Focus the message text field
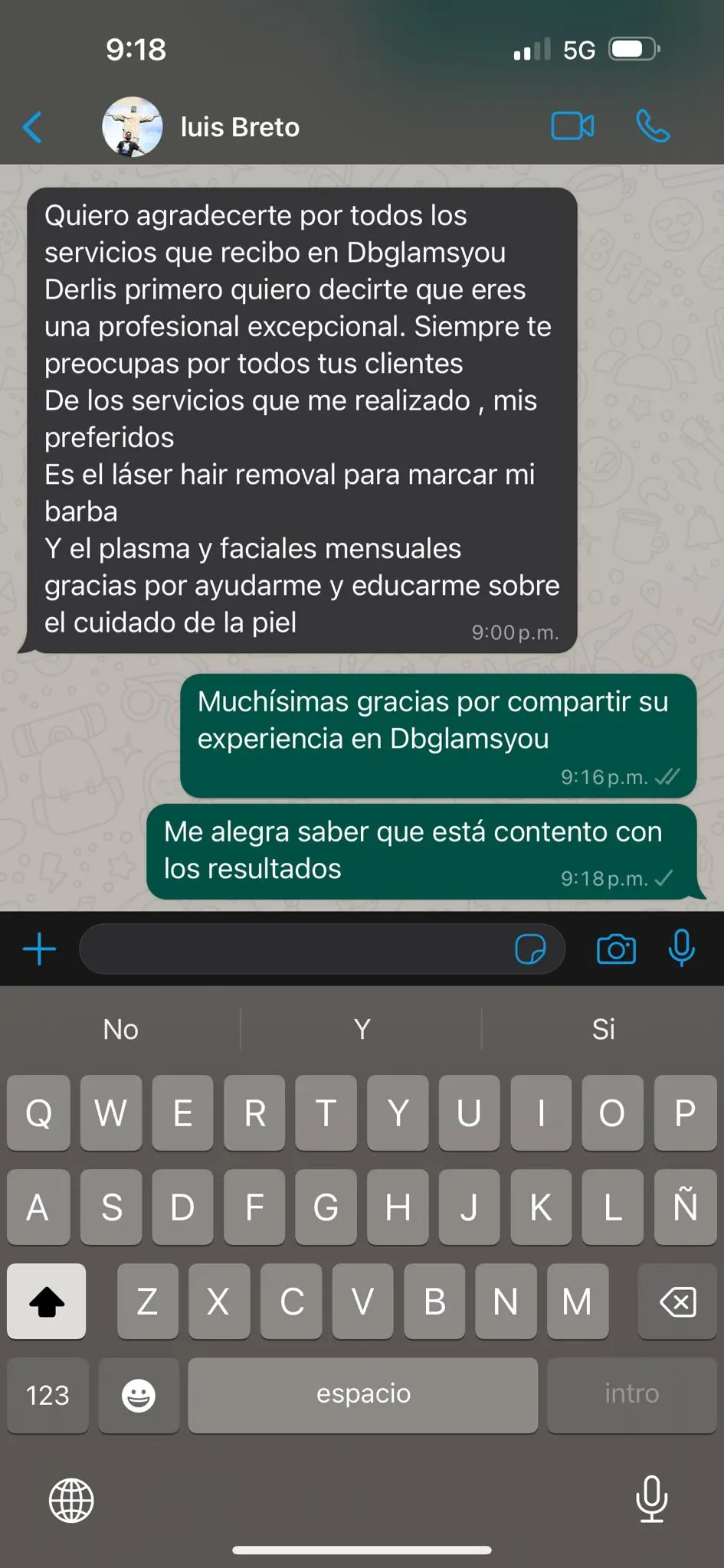 coord(295,949)
